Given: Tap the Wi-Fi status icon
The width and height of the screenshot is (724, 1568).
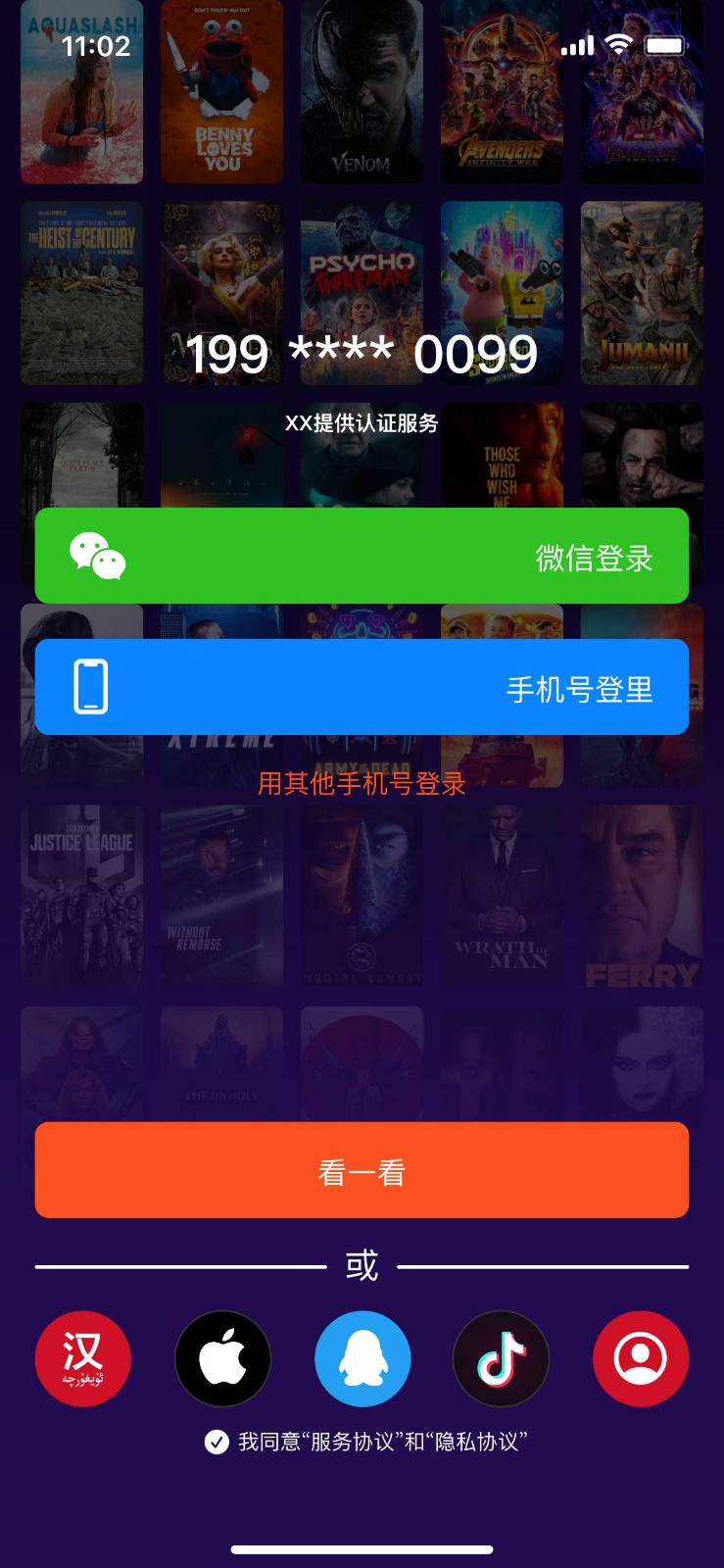Looking at the screenshot, I should 619,44.
